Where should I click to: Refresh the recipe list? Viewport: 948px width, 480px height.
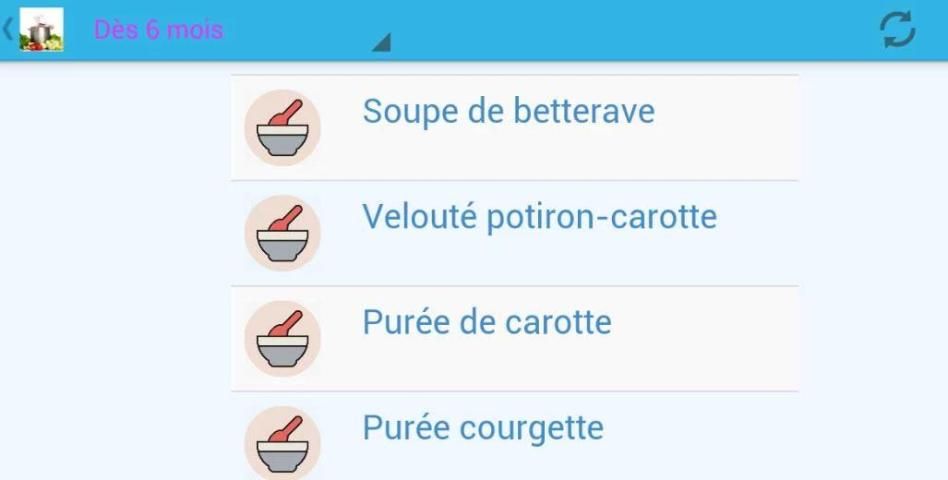[897, 30]
